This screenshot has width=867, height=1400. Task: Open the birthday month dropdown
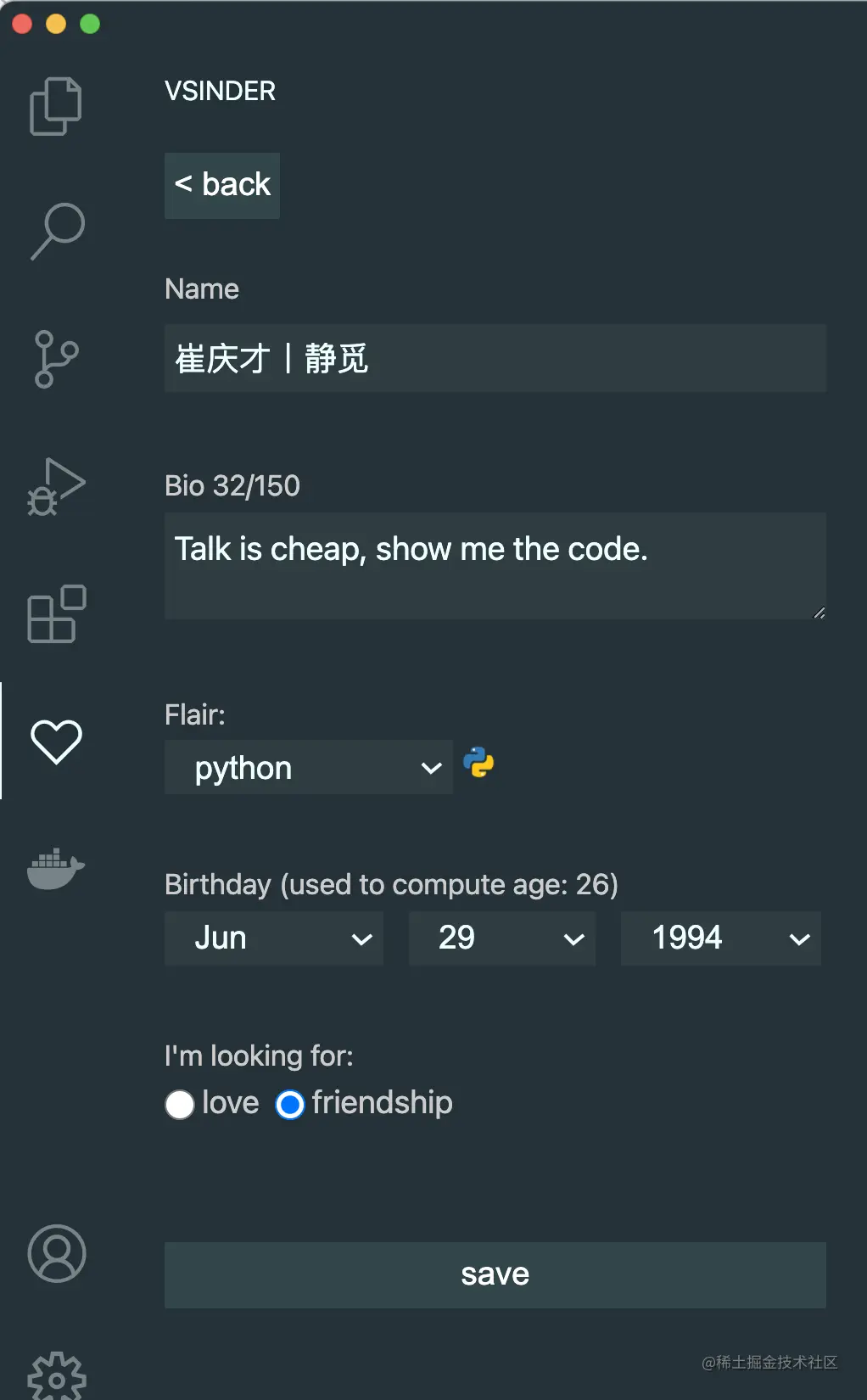click(x=273, y=938)
